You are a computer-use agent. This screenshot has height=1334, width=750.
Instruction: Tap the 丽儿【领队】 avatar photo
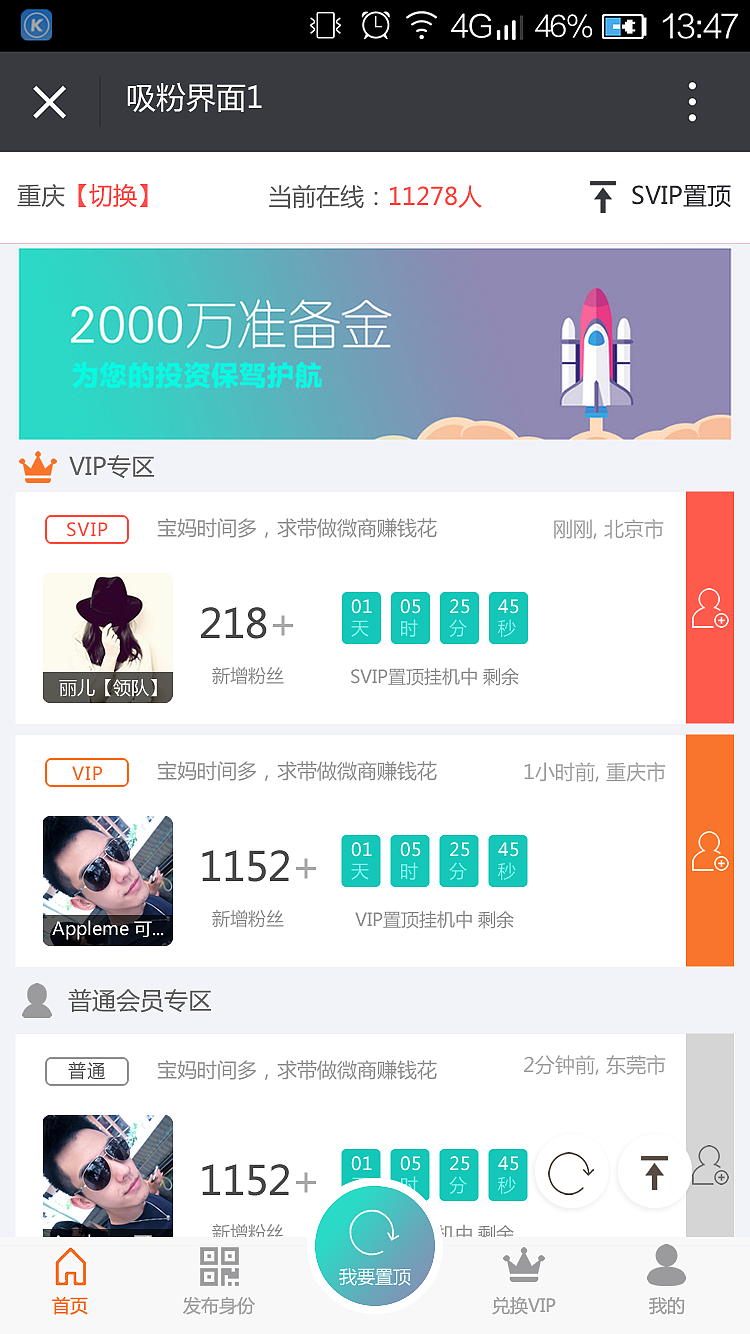[107, 638]
